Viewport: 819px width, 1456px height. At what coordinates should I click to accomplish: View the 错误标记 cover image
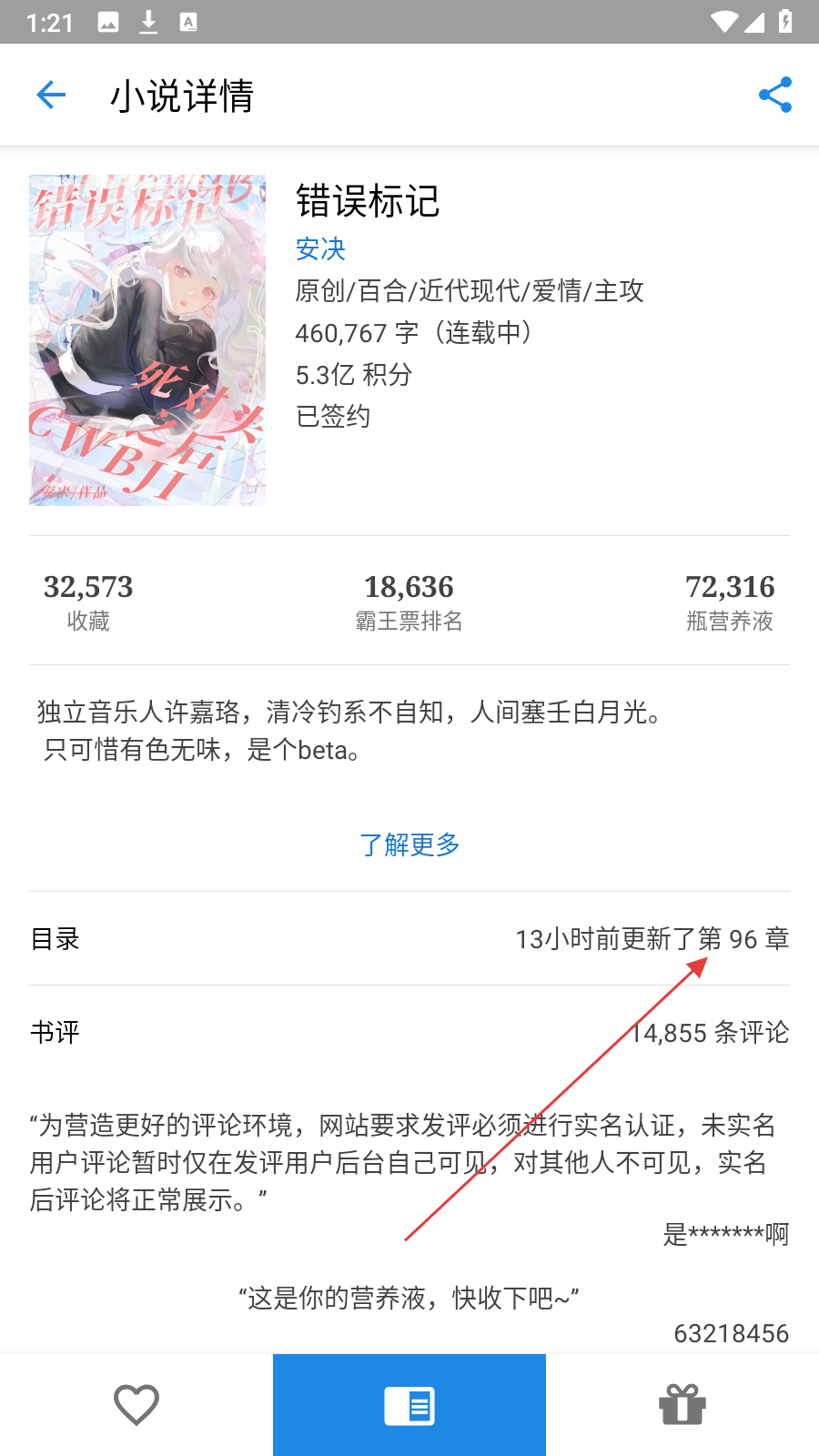147,339
